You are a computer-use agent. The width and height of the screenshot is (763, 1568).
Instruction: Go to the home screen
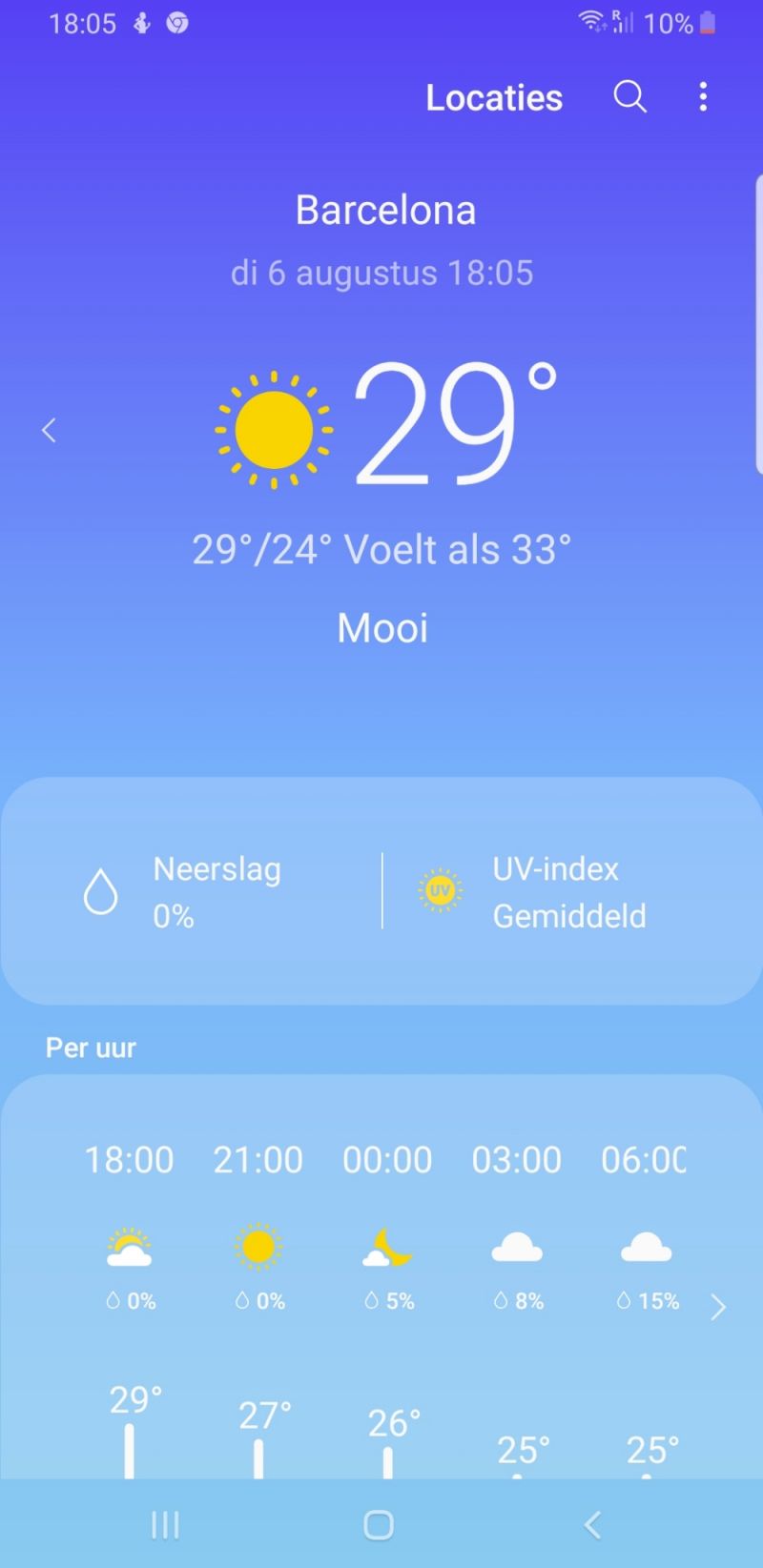point(379,1524)
